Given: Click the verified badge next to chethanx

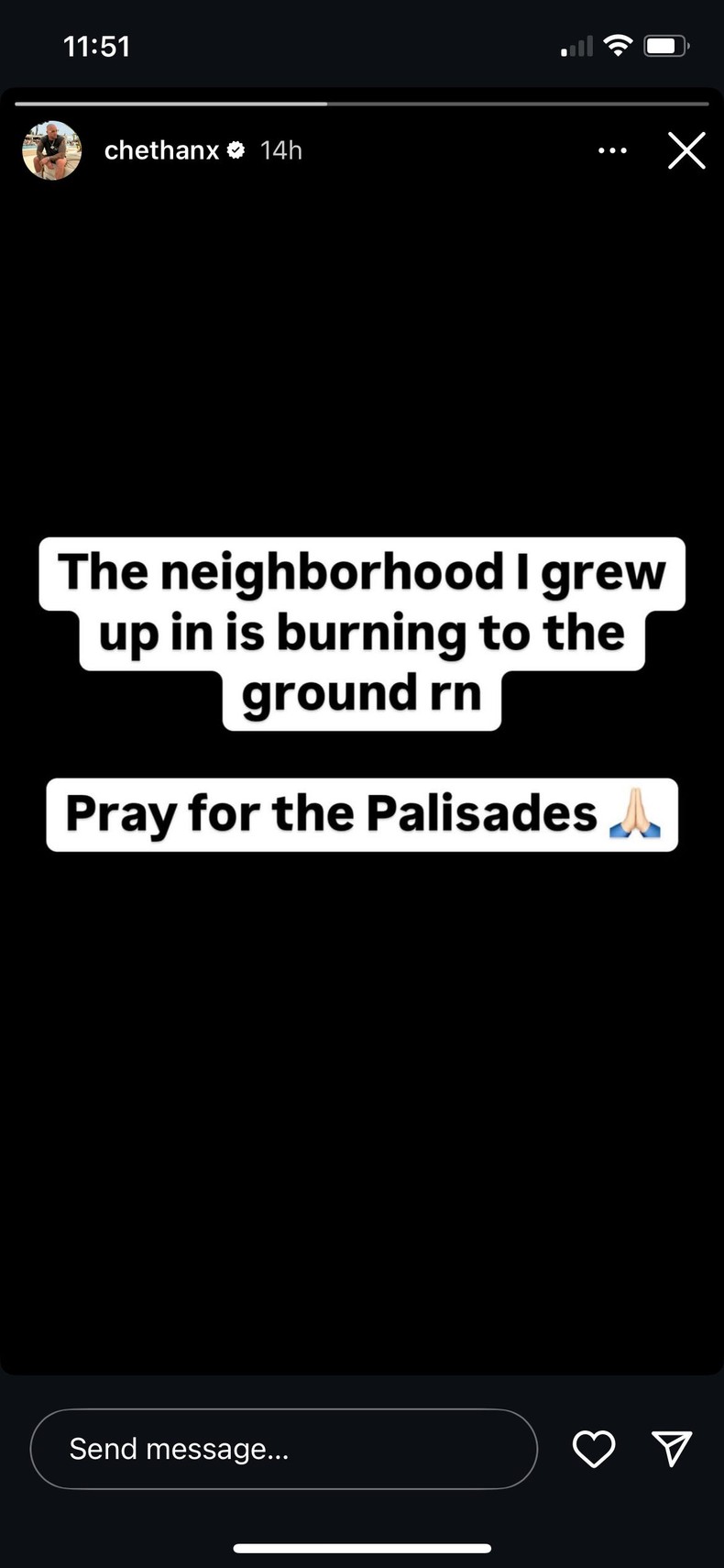Looking at the screenshot, I should point(236,149).
